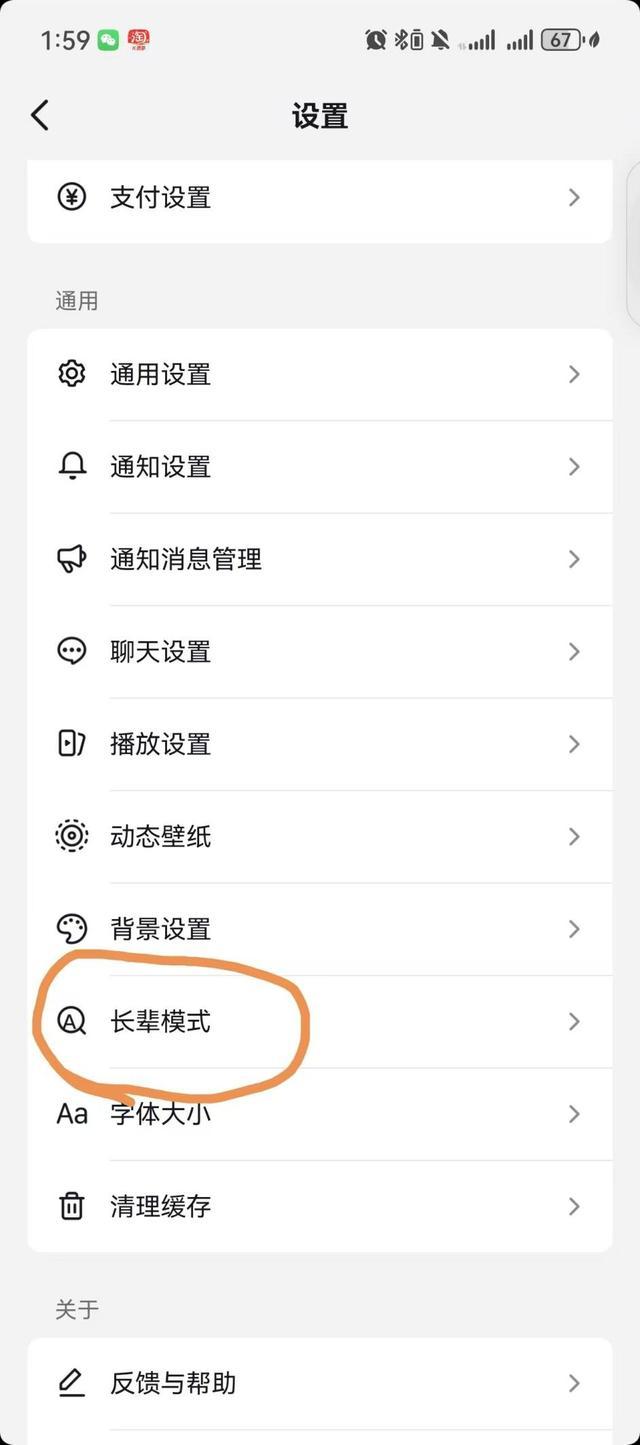This screenshot has width=640, height=1445.
Task: Open 长辈模式 elder mode
Action: [319, 1022]
